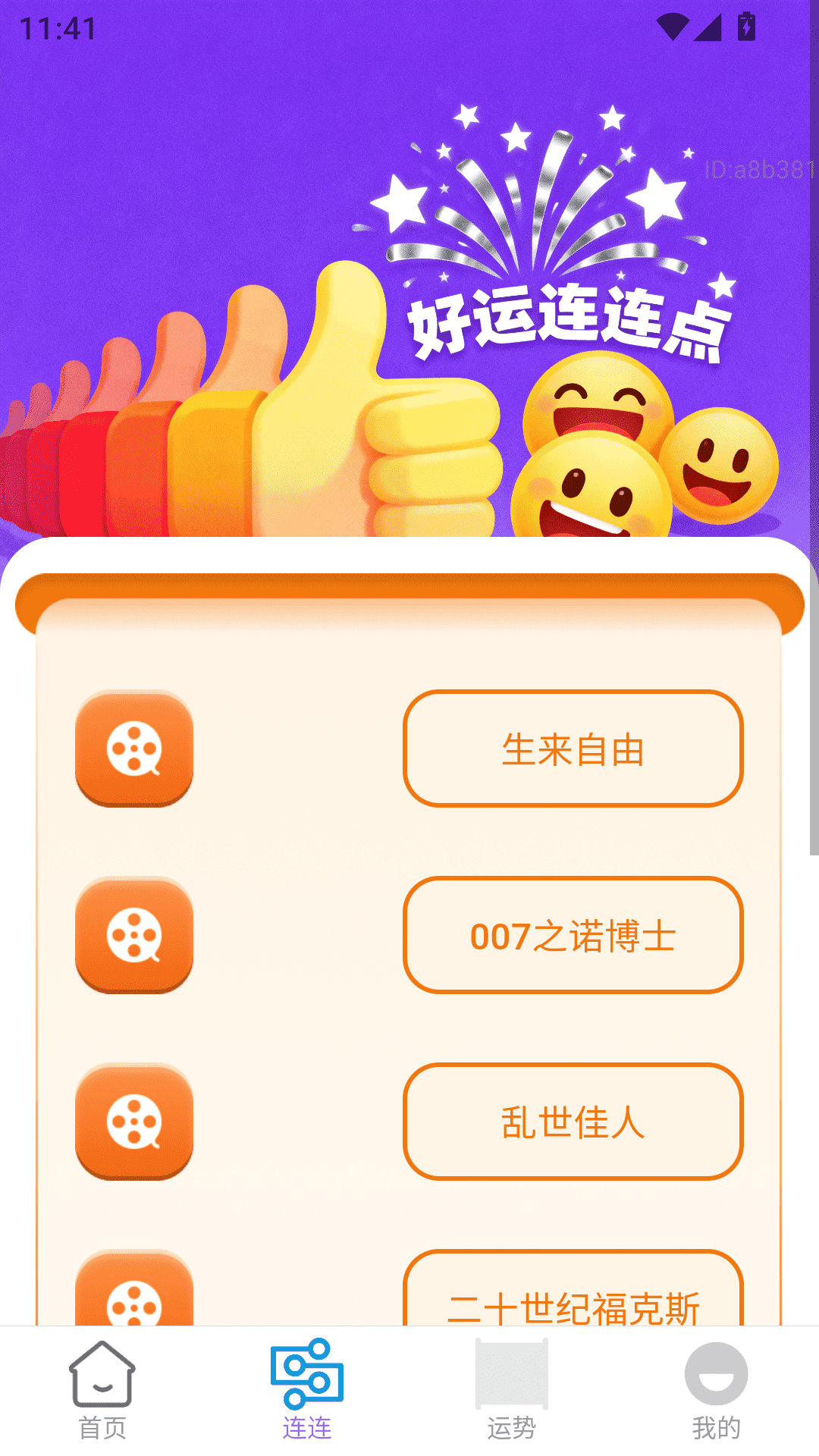The image size is (819, 1456).
Task: Click the film reel icon beside 二十世纪福克斯
Action: 134,1297
